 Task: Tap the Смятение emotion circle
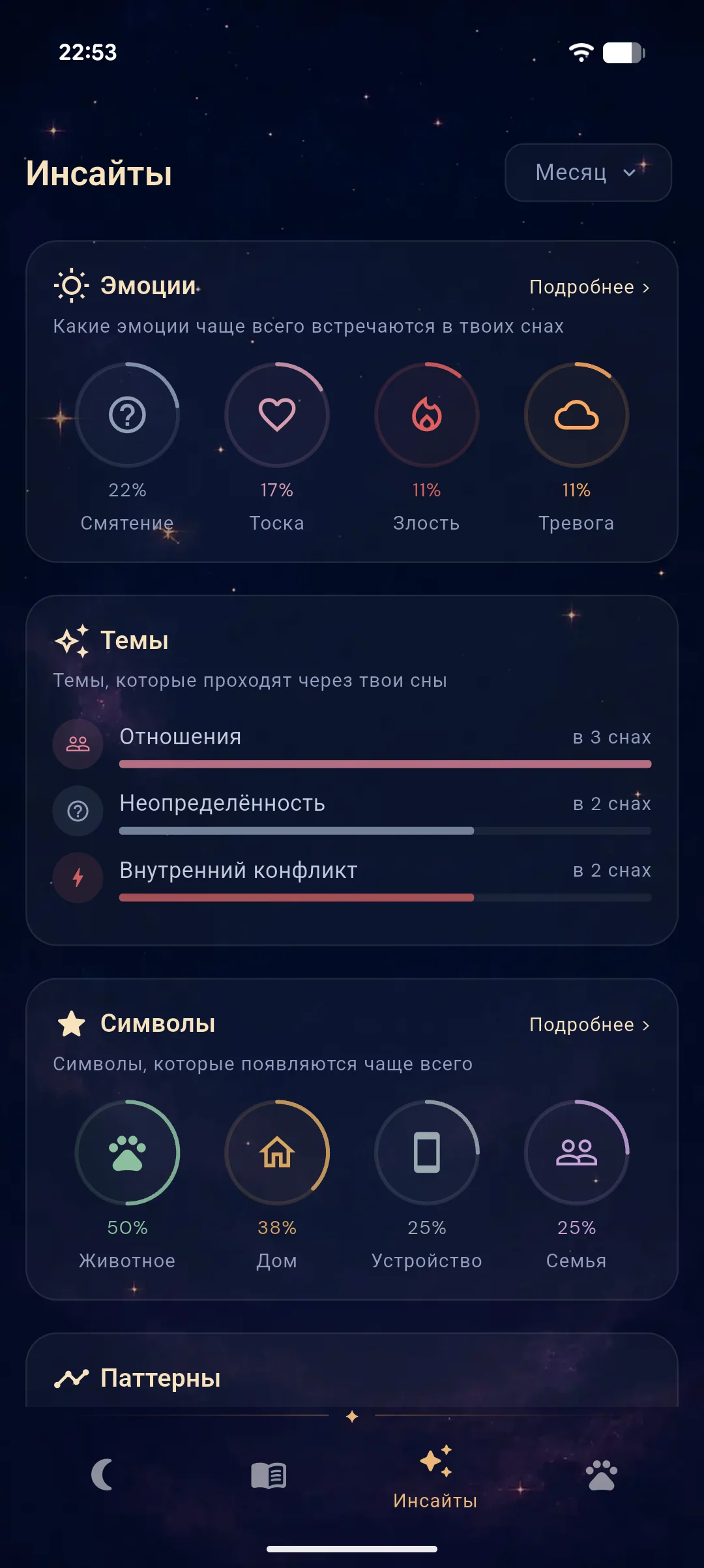[x=127, y=415]
